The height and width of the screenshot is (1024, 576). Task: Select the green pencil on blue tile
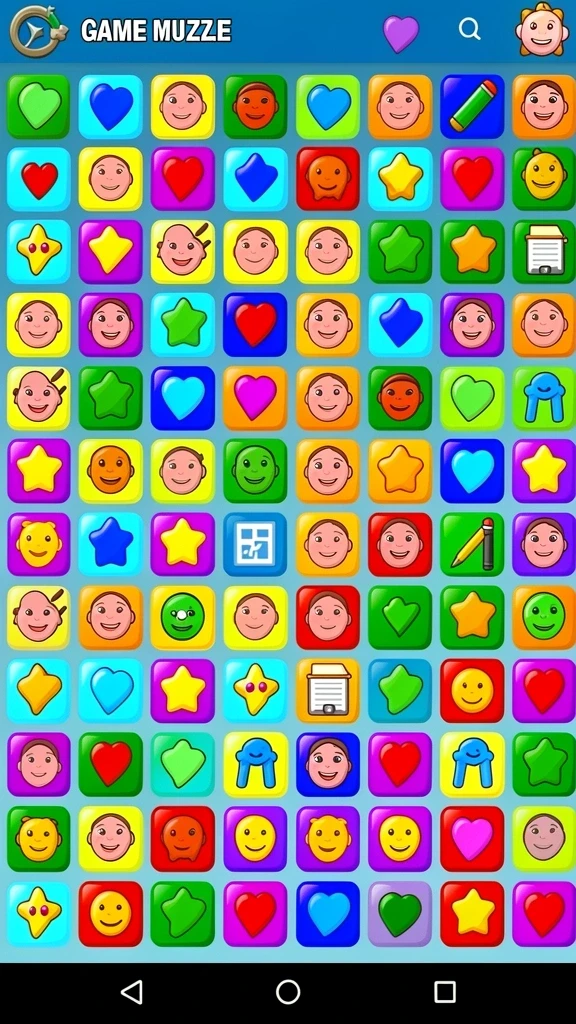[x=472, y=106]
